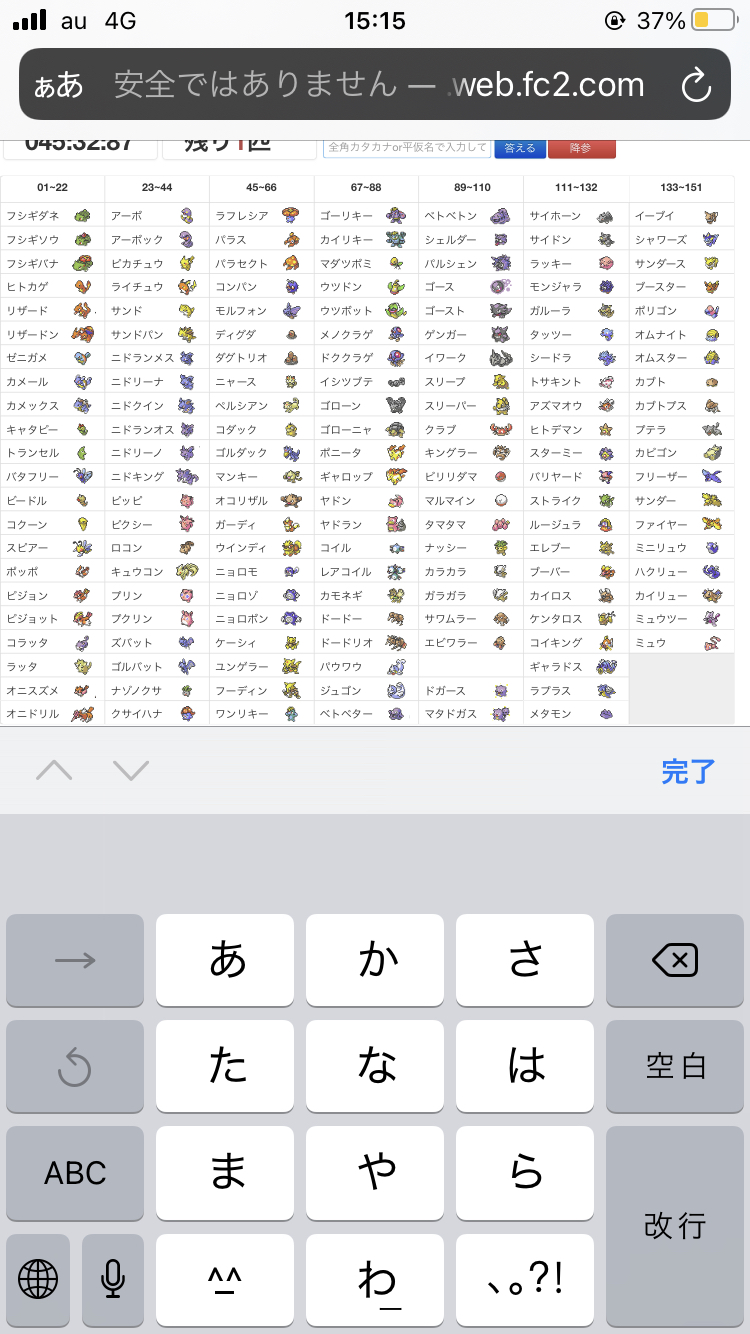The height and width of the screenshot is (1334, 750).
Task: Tap the blue 答える answer button
Action: 520,148
